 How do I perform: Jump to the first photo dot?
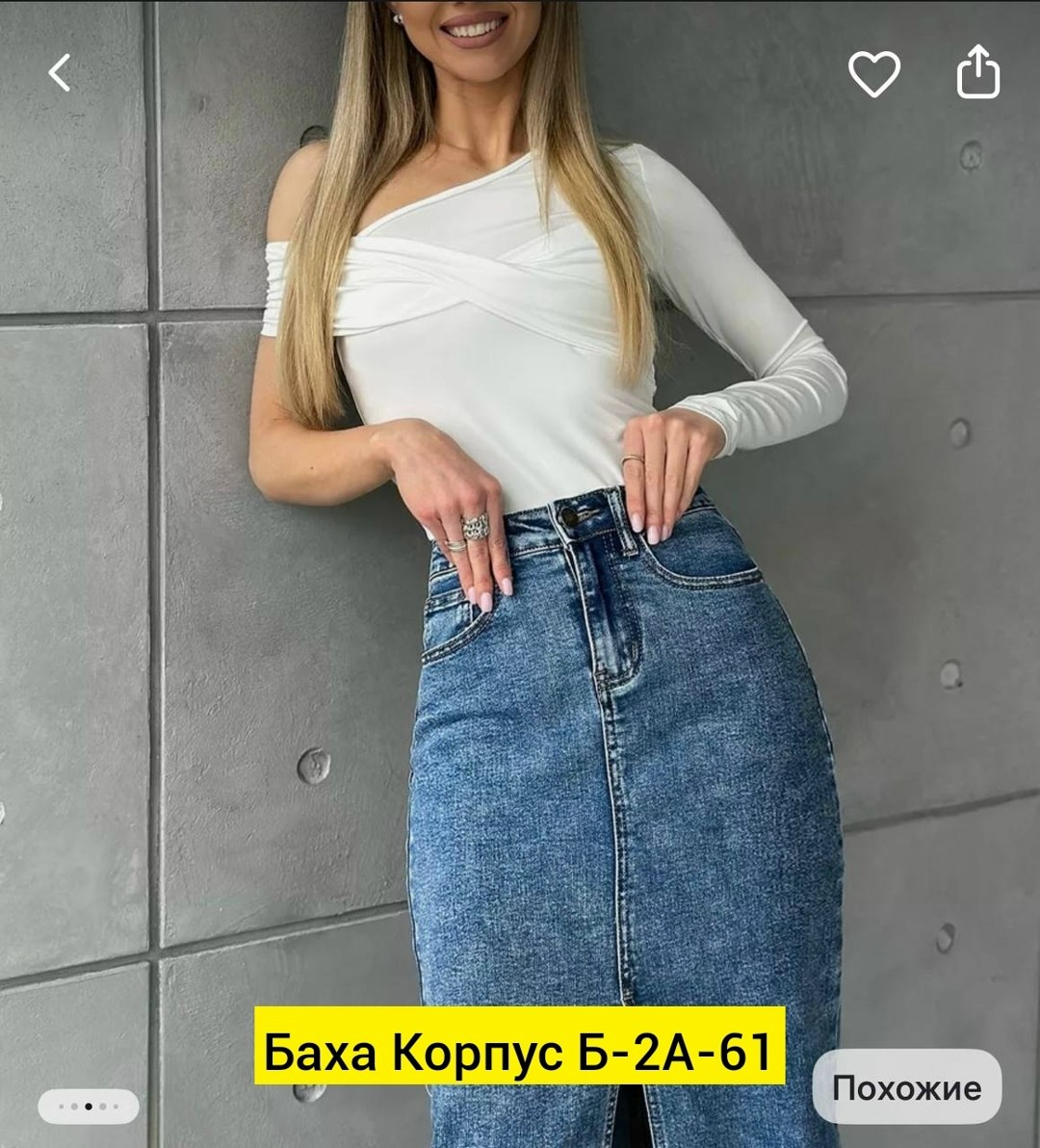(x=61, y=1107)
